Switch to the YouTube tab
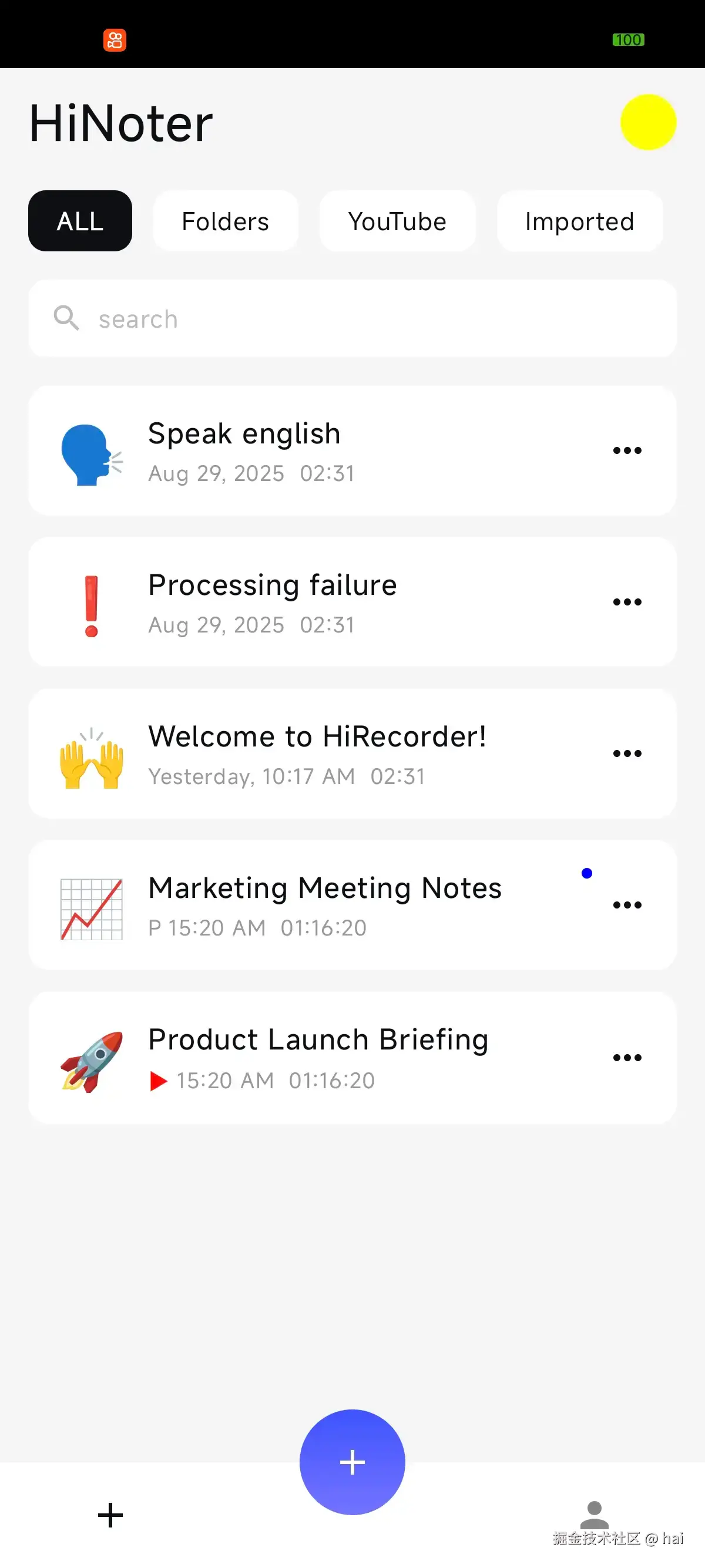This screenshot has height=1568, width=705. coord(397,221)
